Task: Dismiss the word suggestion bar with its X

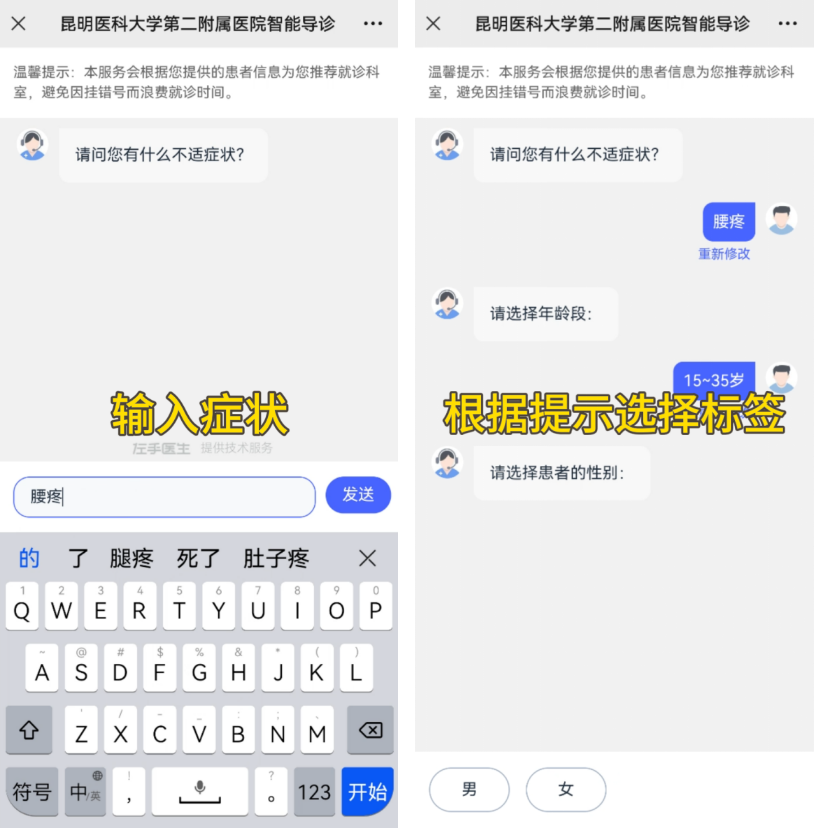Action: [367, 558]
